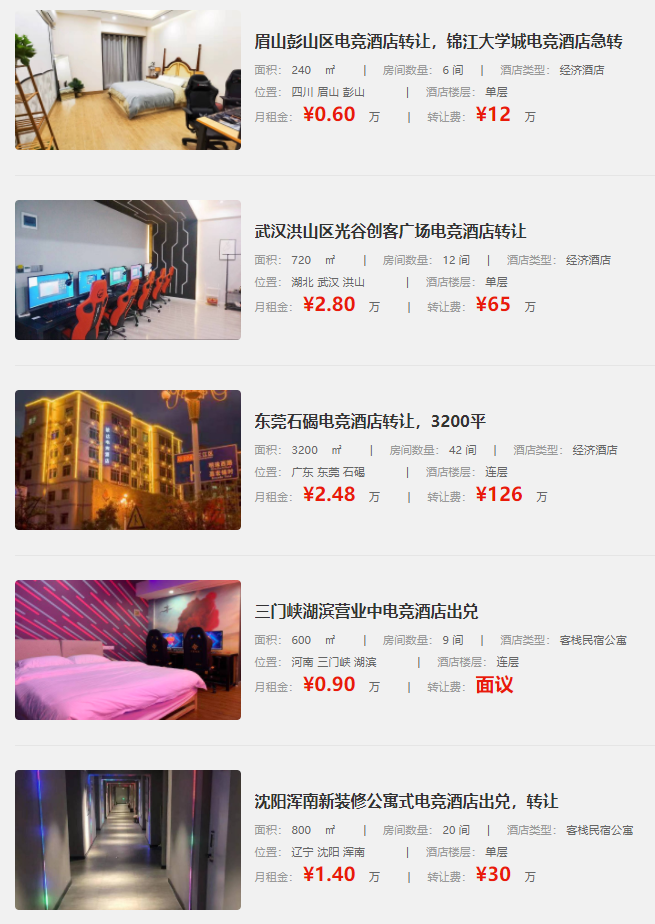Open the 眉山彭山区电竞酒店转让 listing
This screenshot has width=655, height=924.
point(438,42)
